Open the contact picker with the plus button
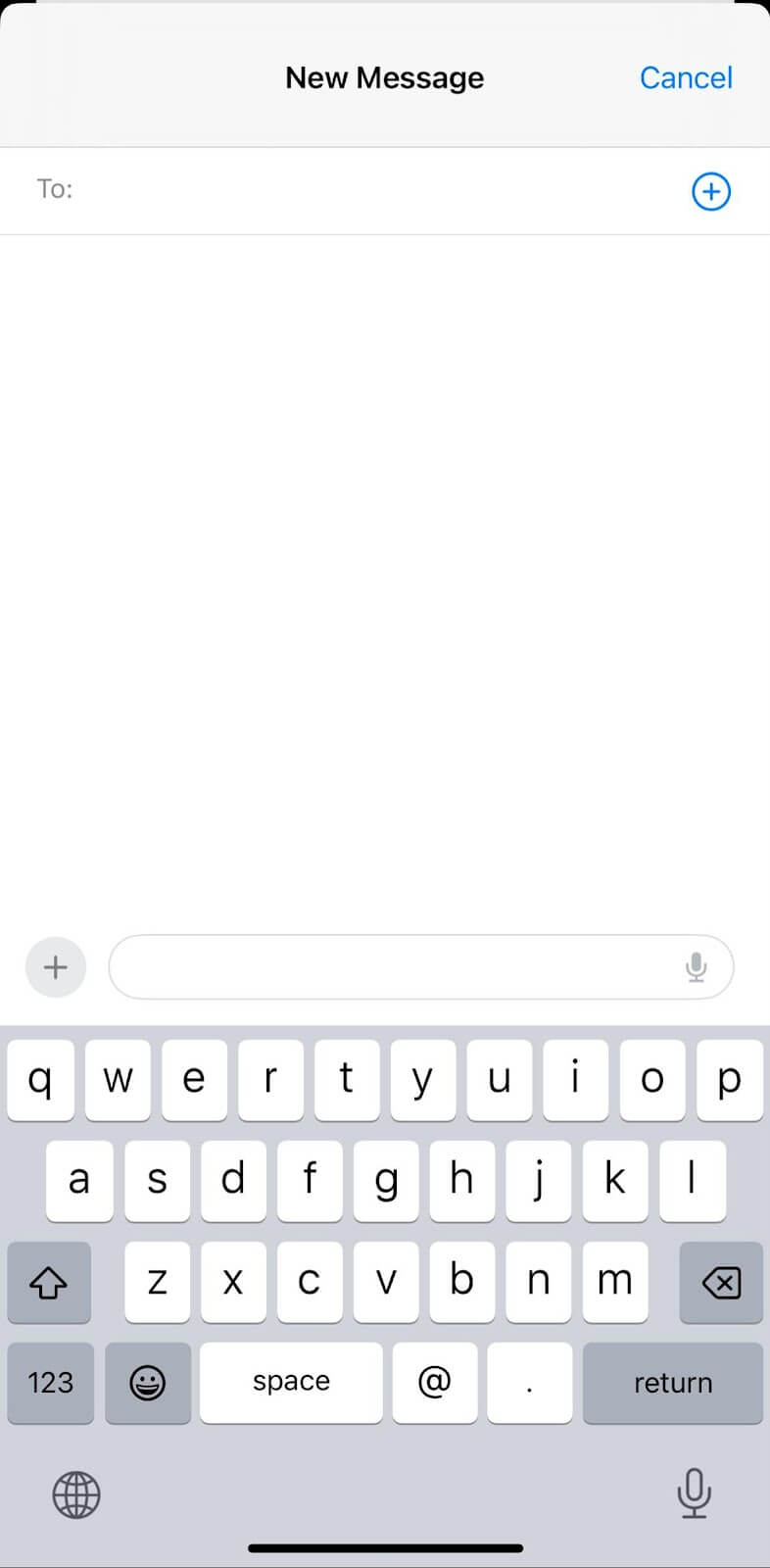770x1568 pixels. pos(711,191)
